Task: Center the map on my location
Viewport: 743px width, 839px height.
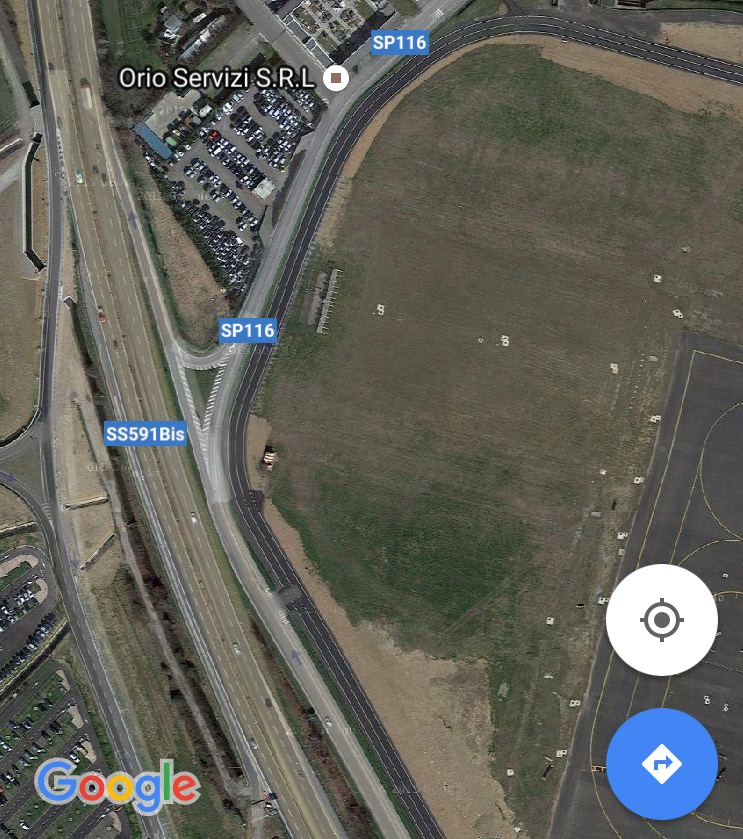Action: (x=661, y=620)
